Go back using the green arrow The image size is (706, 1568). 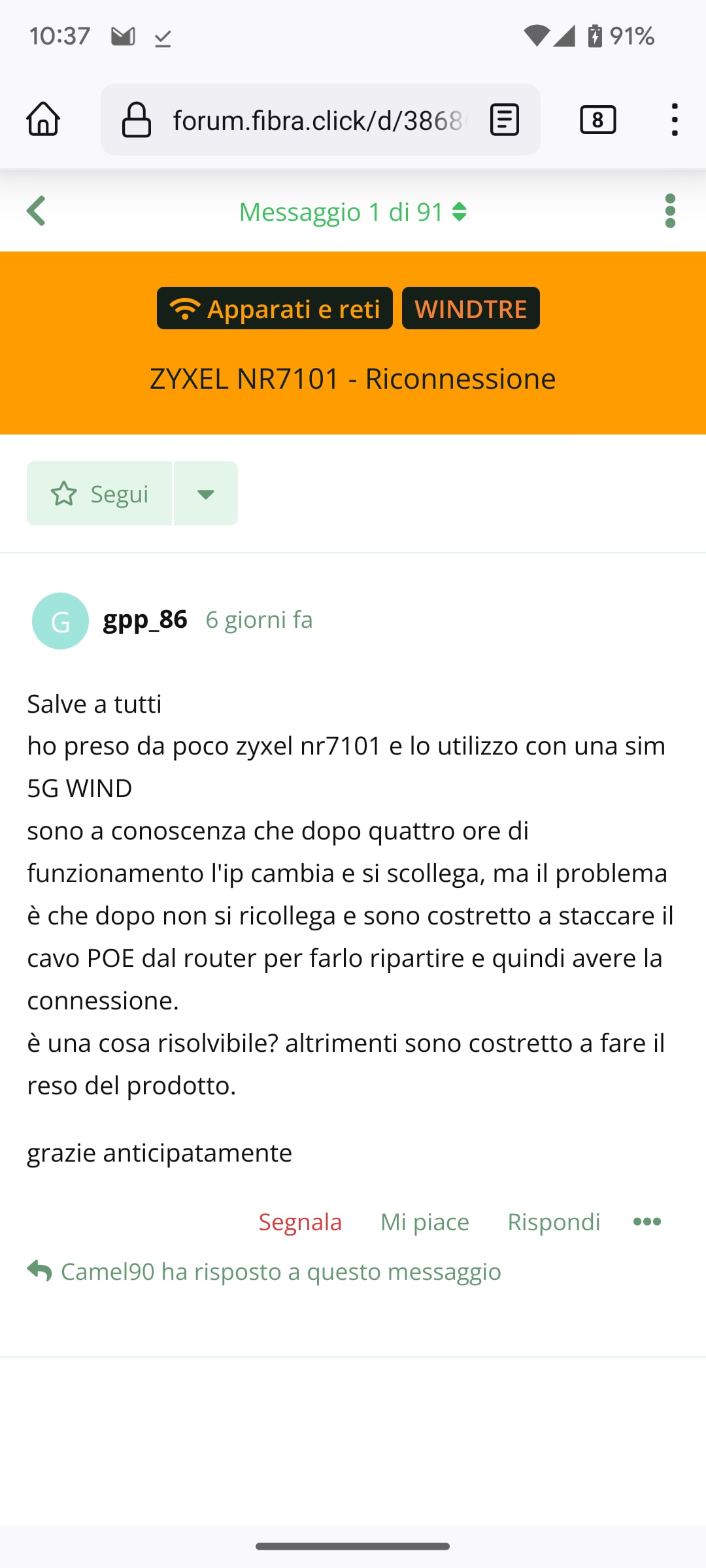[x=37, y=211]
